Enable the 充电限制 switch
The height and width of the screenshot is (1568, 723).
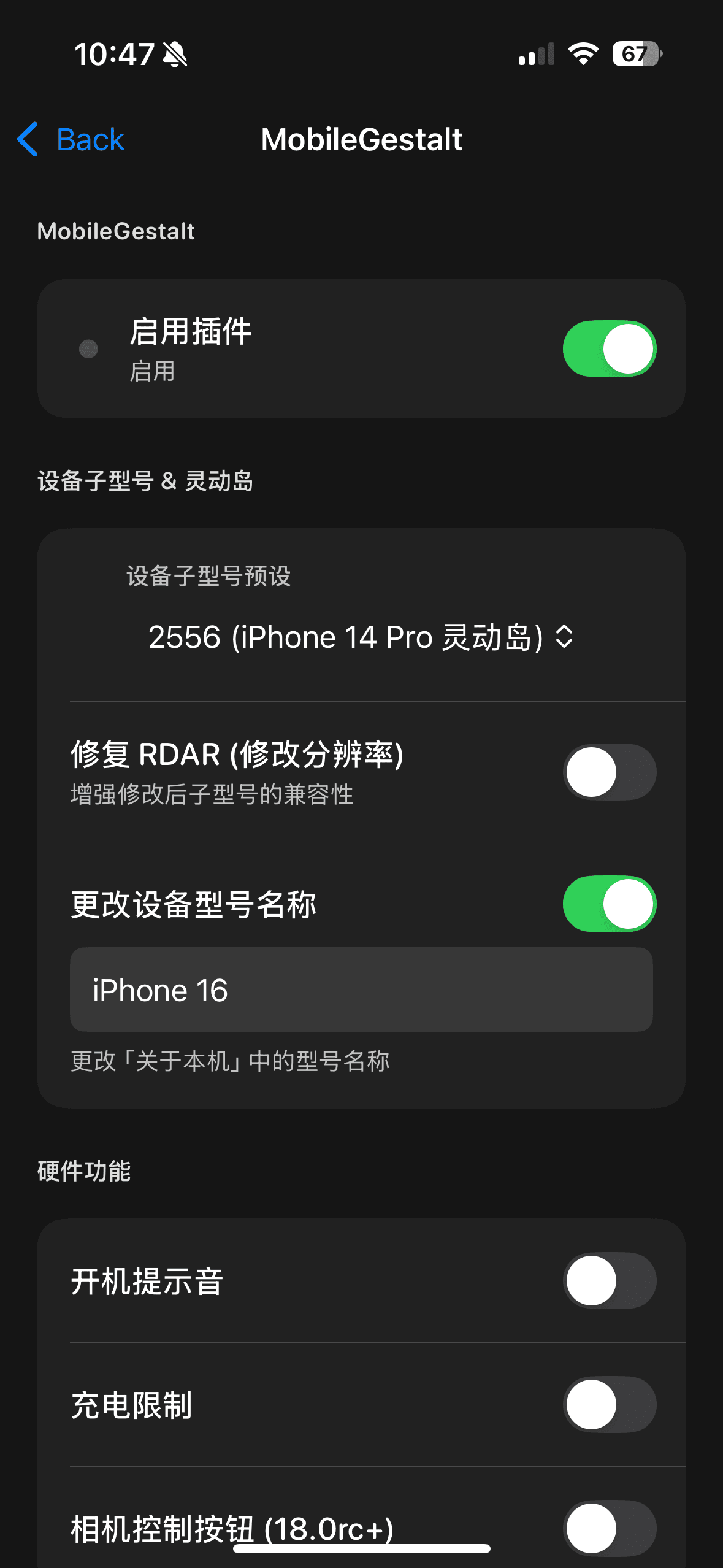(x=609, y=1404)
